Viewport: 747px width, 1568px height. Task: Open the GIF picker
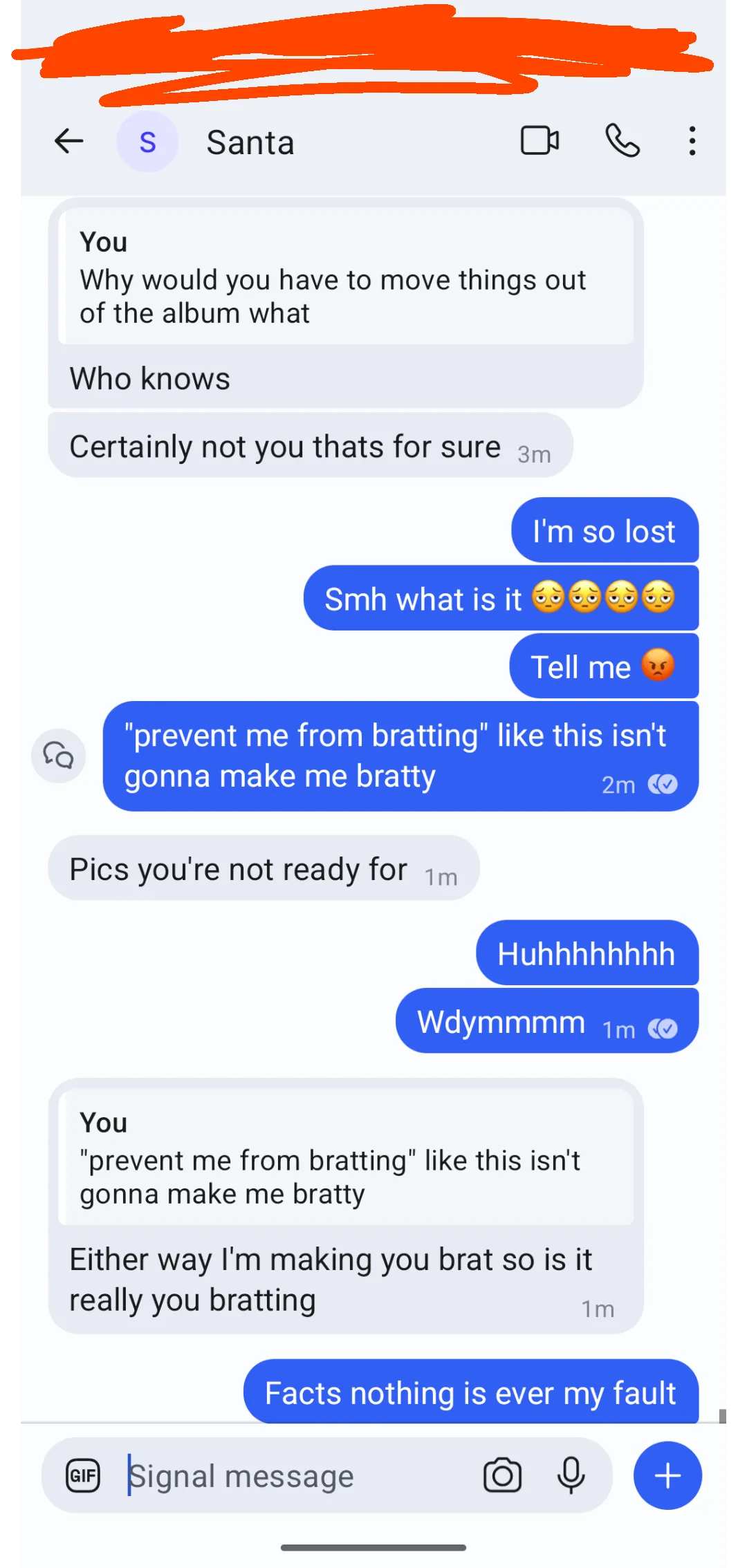click(x=83, y=1476)
